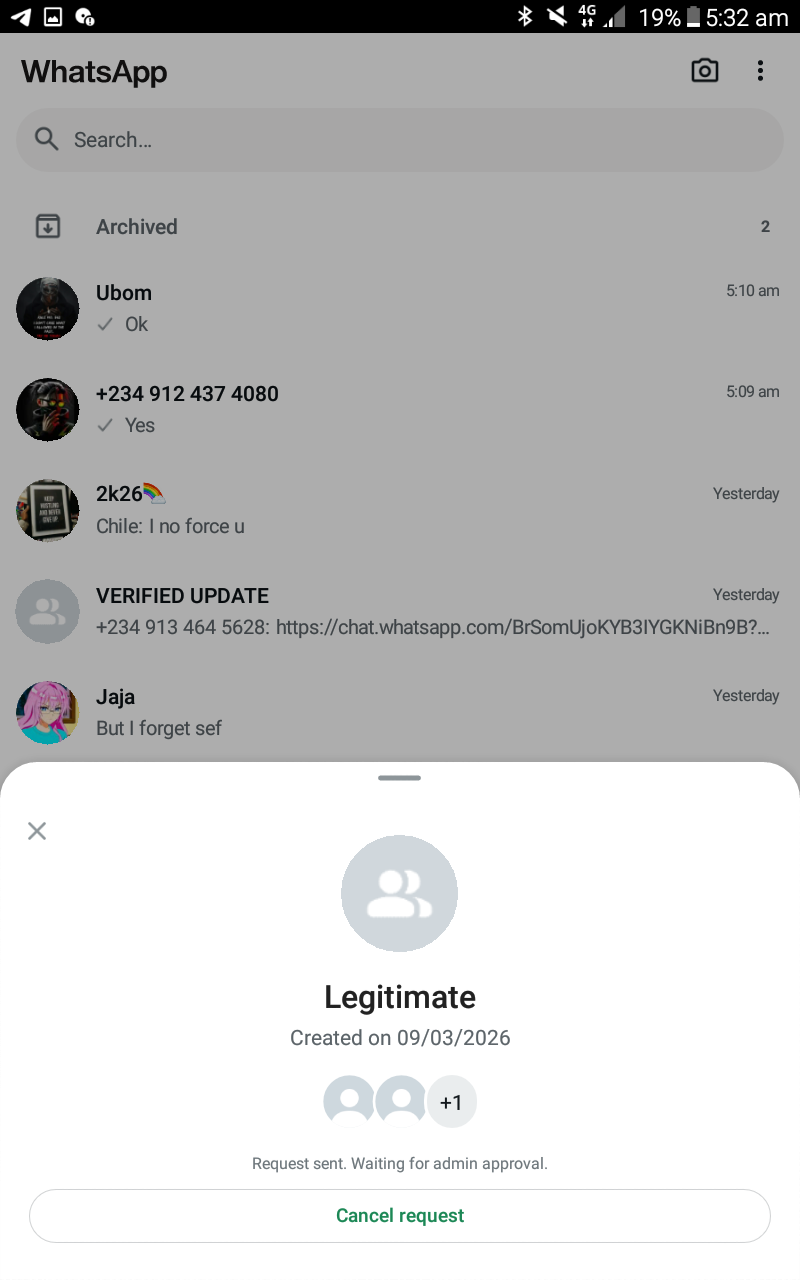Open Archived chats
The height and width of the screenshot is (1280, 800).
tap(137, 227)
